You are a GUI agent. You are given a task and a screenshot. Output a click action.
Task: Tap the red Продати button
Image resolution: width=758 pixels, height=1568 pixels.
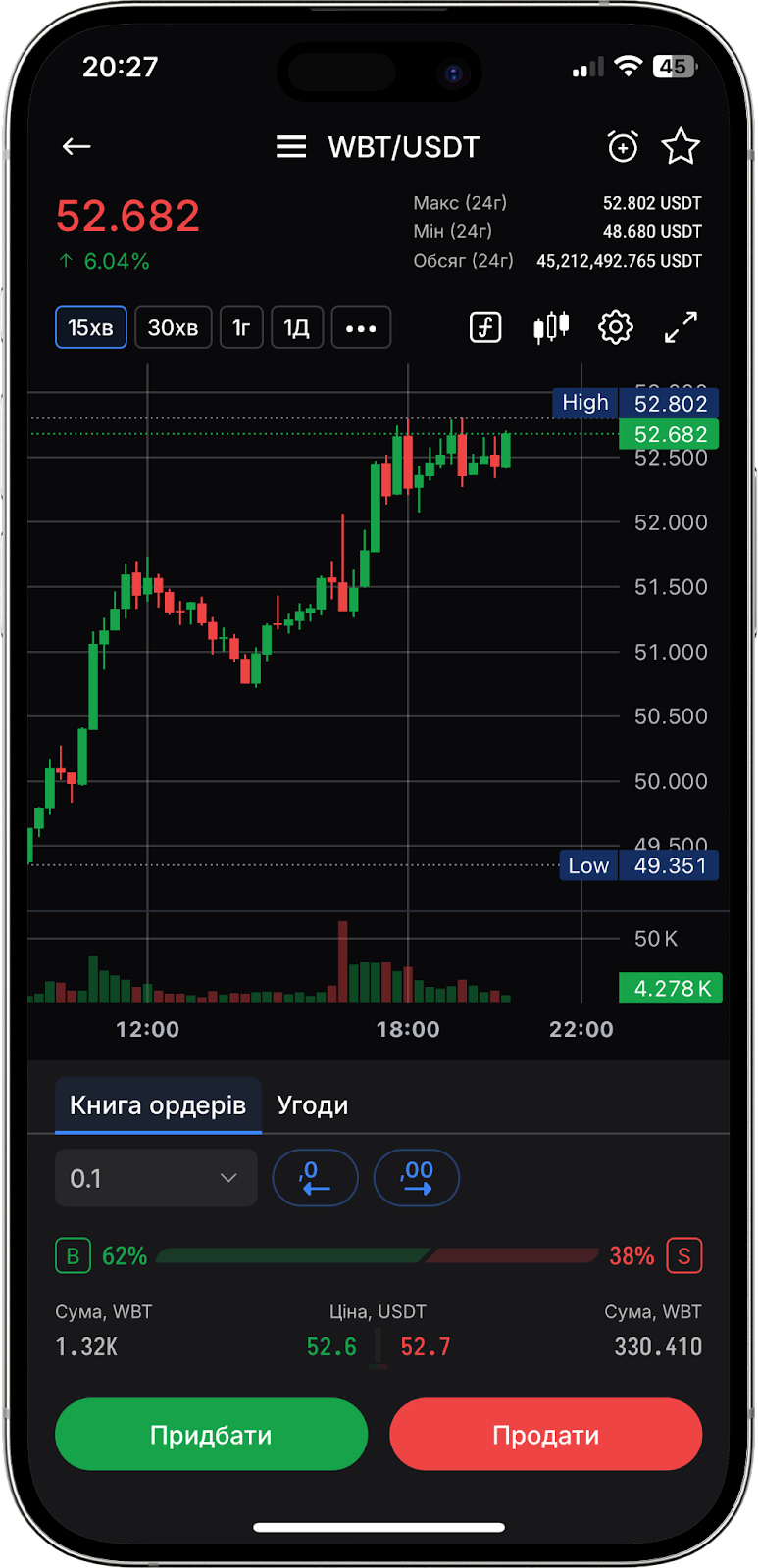click(545, 1435)
